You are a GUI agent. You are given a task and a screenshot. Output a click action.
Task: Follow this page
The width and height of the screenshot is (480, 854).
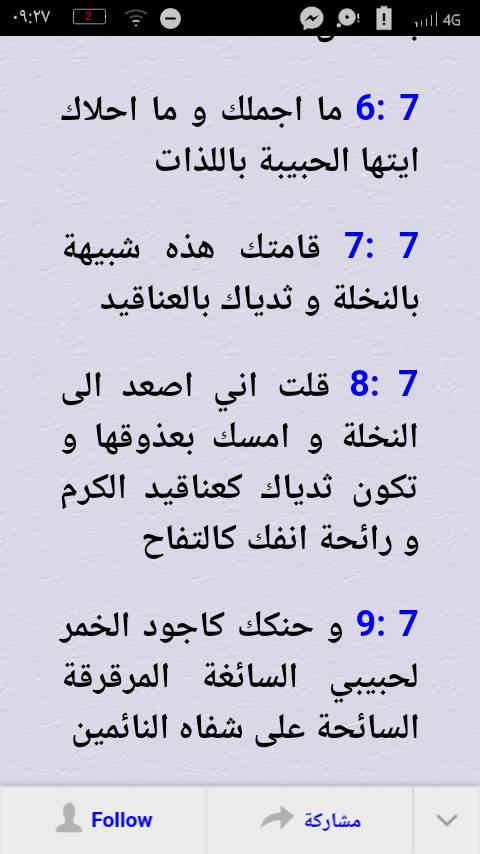tap(104, 820)
